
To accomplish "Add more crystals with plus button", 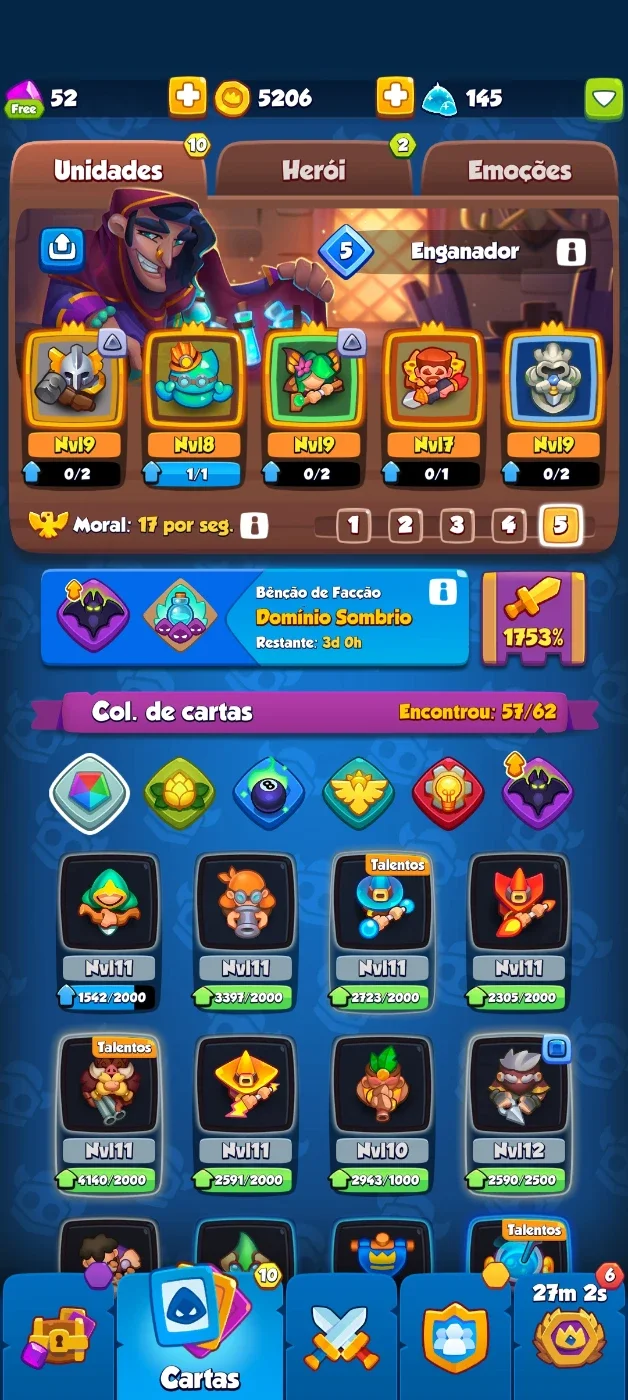I will pos(395,97).
